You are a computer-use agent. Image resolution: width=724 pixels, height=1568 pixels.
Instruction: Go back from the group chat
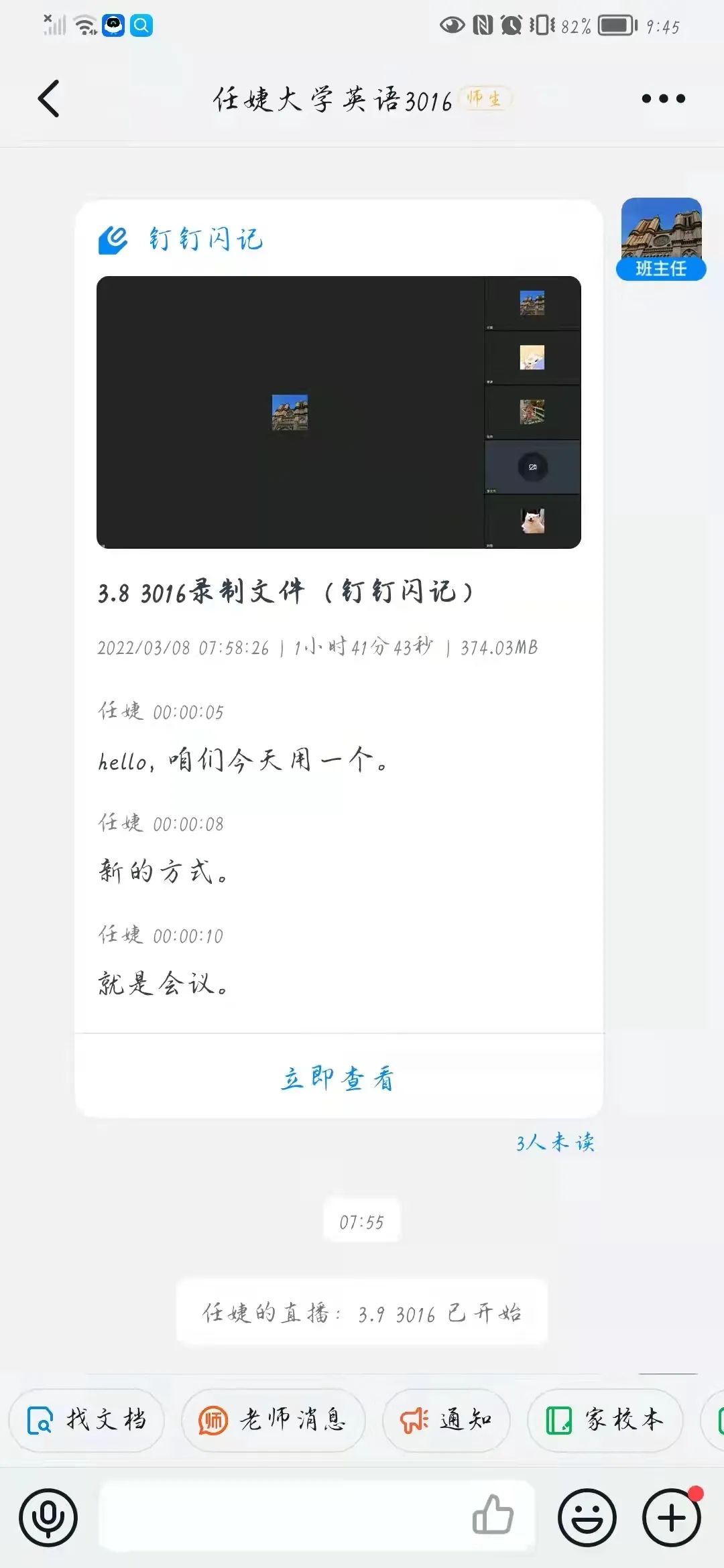pos(48,99)
